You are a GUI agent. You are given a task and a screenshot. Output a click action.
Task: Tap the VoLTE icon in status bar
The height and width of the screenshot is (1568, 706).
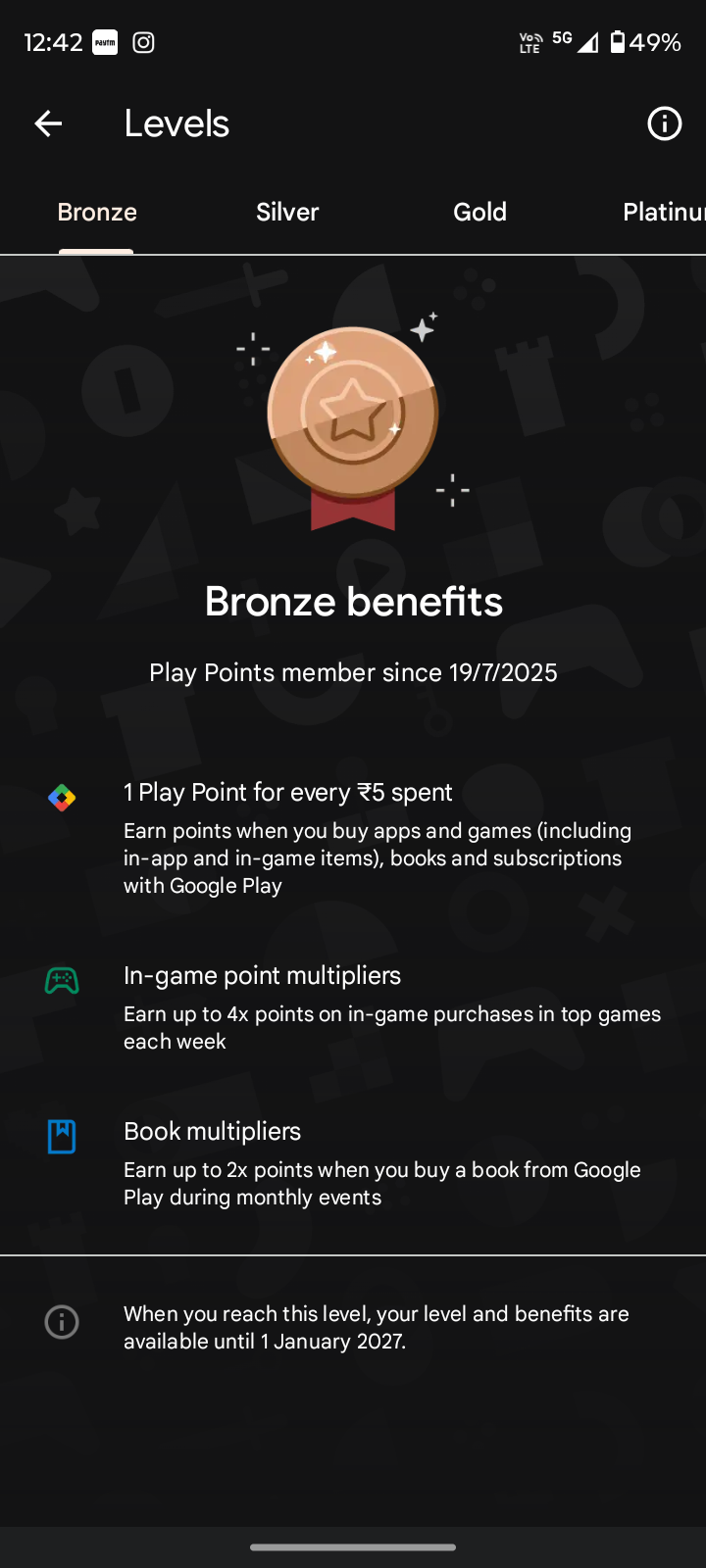pos(529,42)
